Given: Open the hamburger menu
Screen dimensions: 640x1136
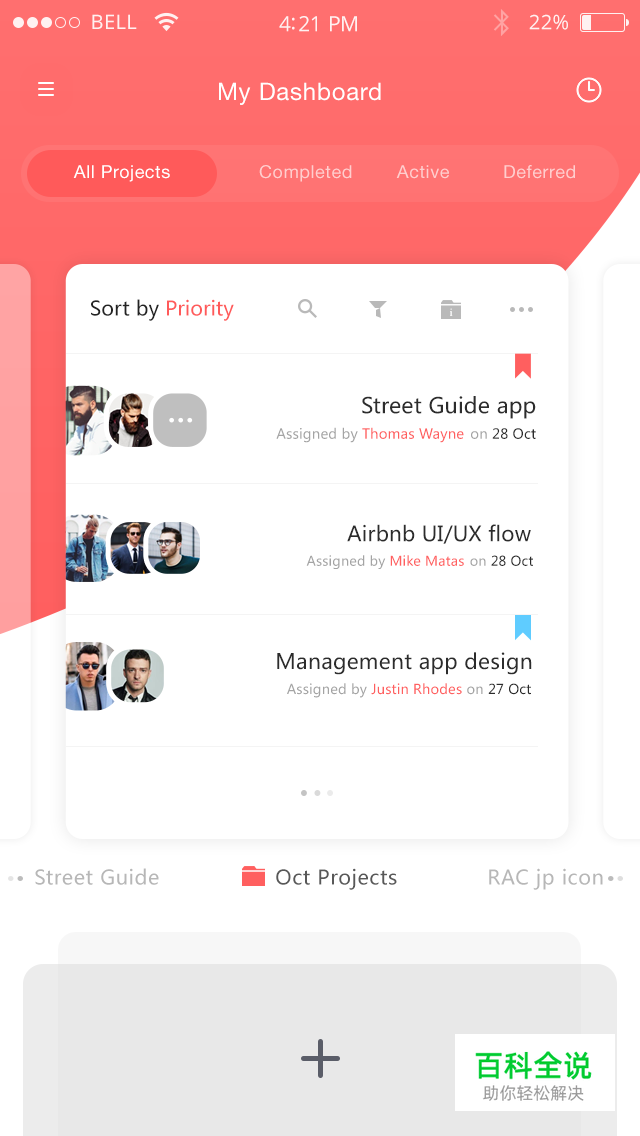Looking at the screenshot, I should (46, 90).
